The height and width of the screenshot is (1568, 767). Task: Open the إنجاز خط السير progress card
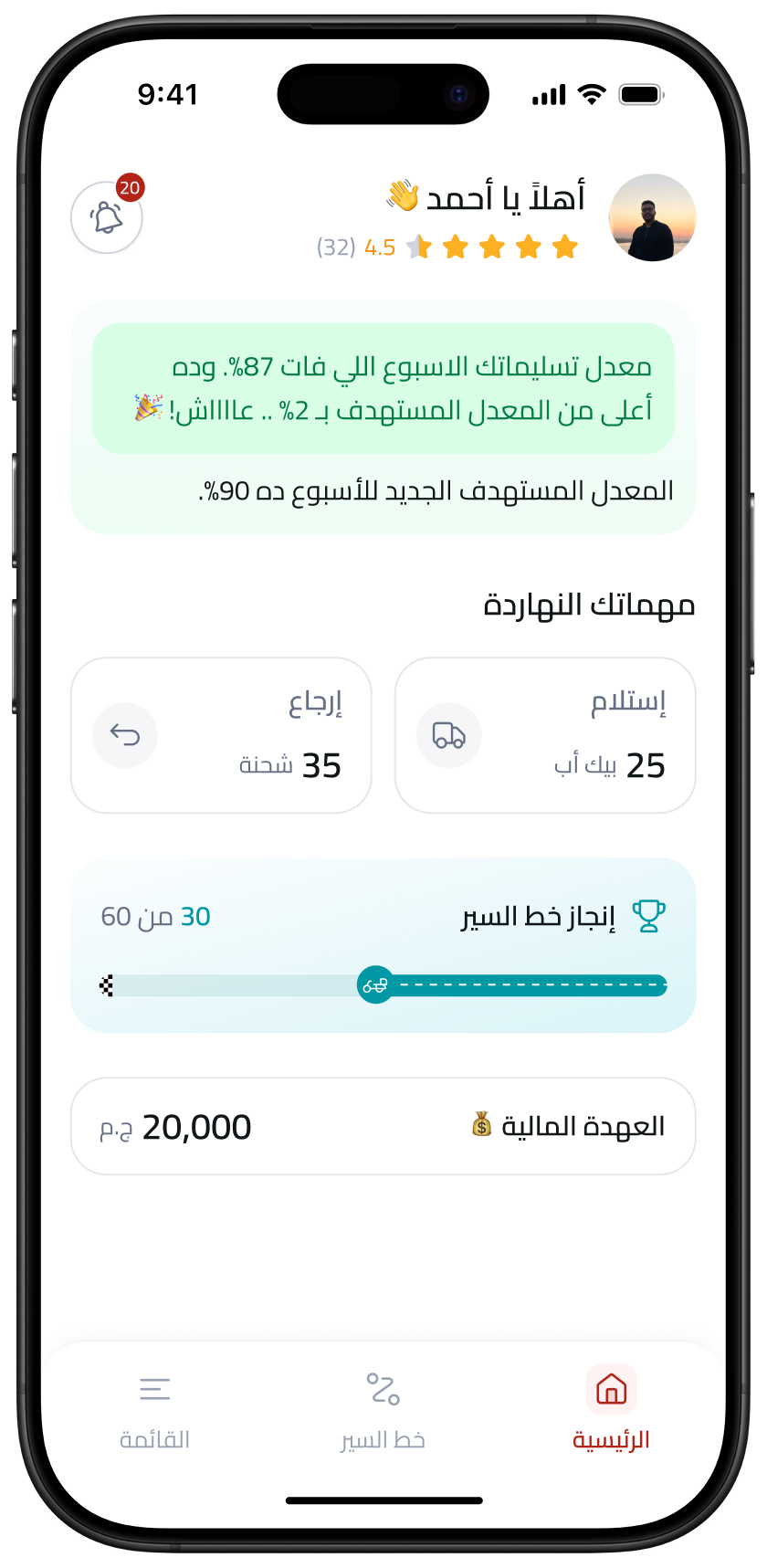(383, 945)
